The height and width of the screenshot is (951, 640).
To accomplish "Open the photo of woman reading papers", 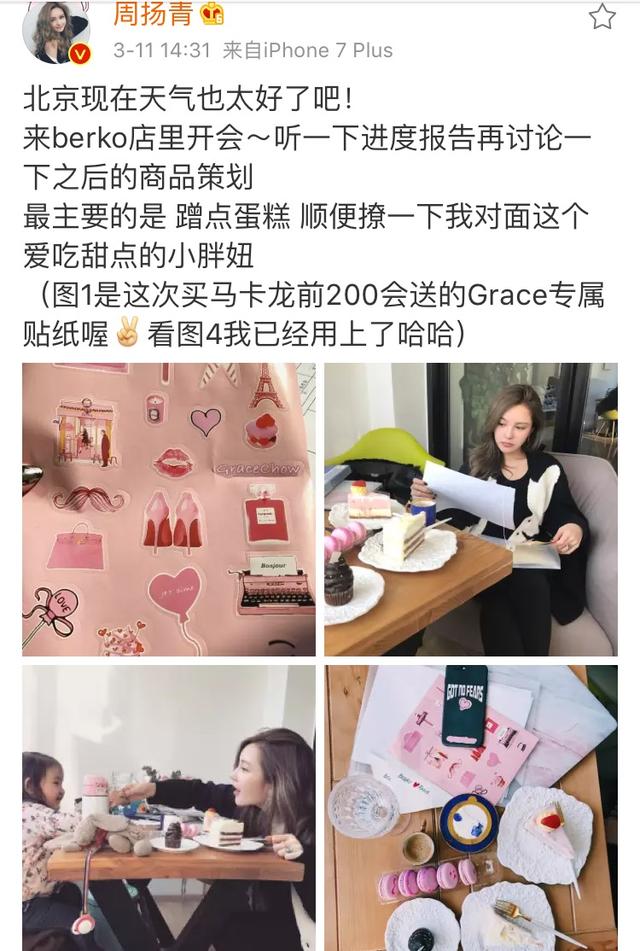I will [x=470, y=510].
